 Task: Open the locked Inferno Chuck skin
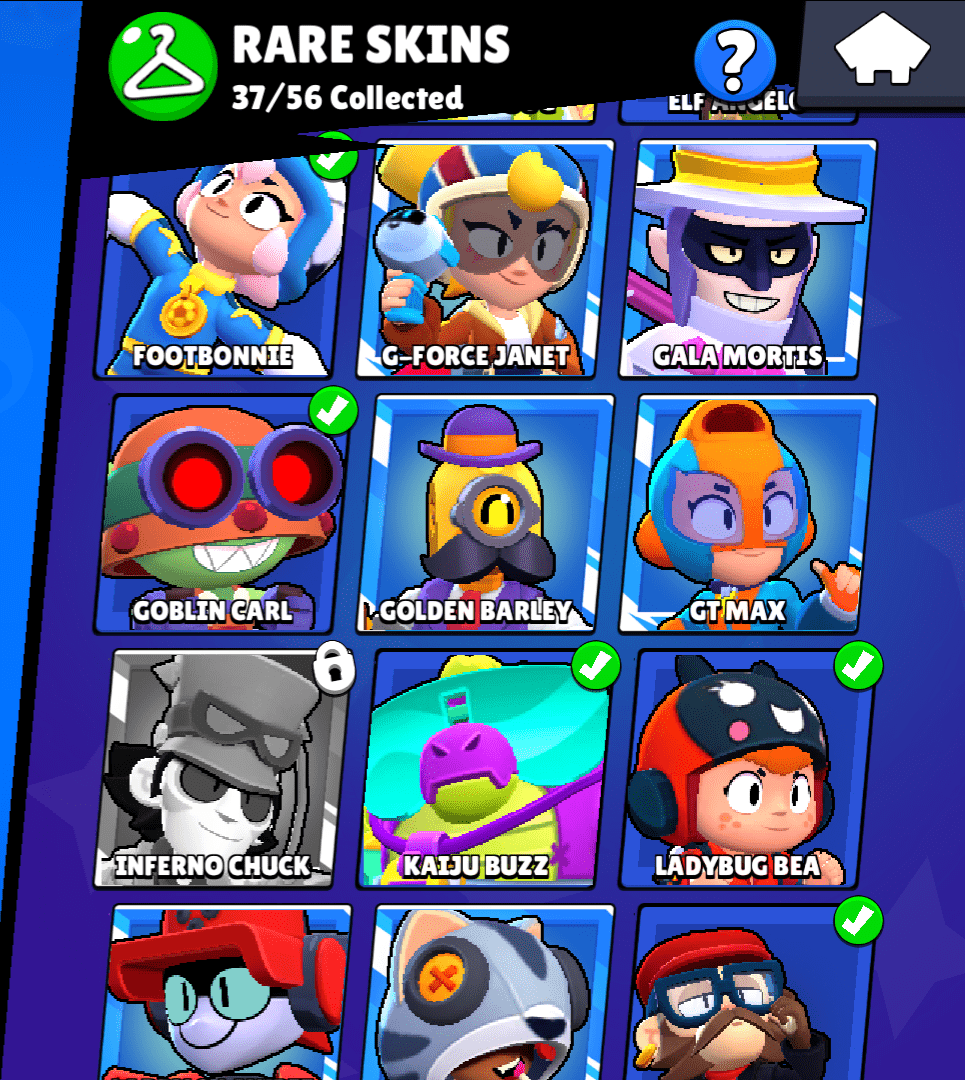tap(222, 770)
